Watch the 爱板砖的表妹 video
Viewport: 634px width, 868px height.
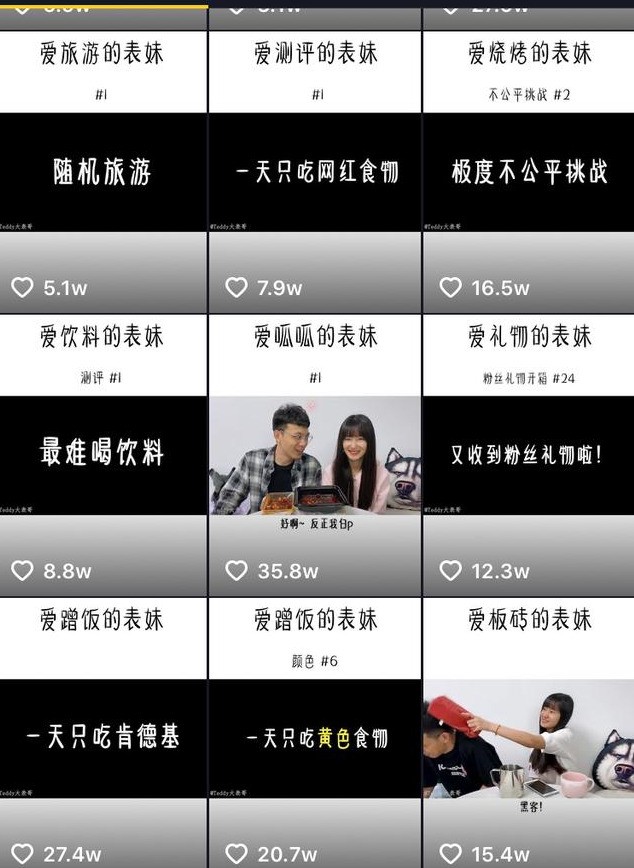pos(529,738)
